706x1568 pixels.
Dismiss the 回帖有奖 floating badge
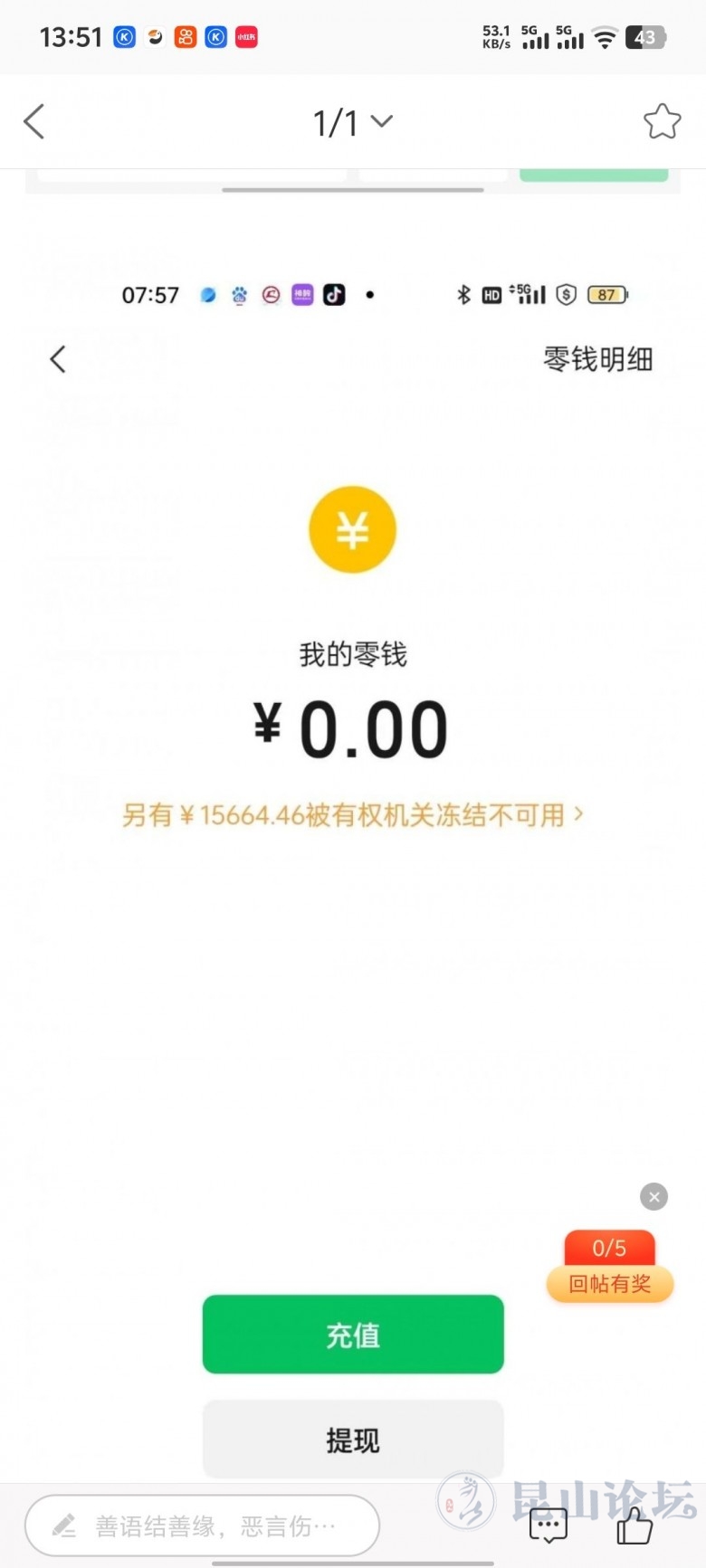tap(654, 1197)
